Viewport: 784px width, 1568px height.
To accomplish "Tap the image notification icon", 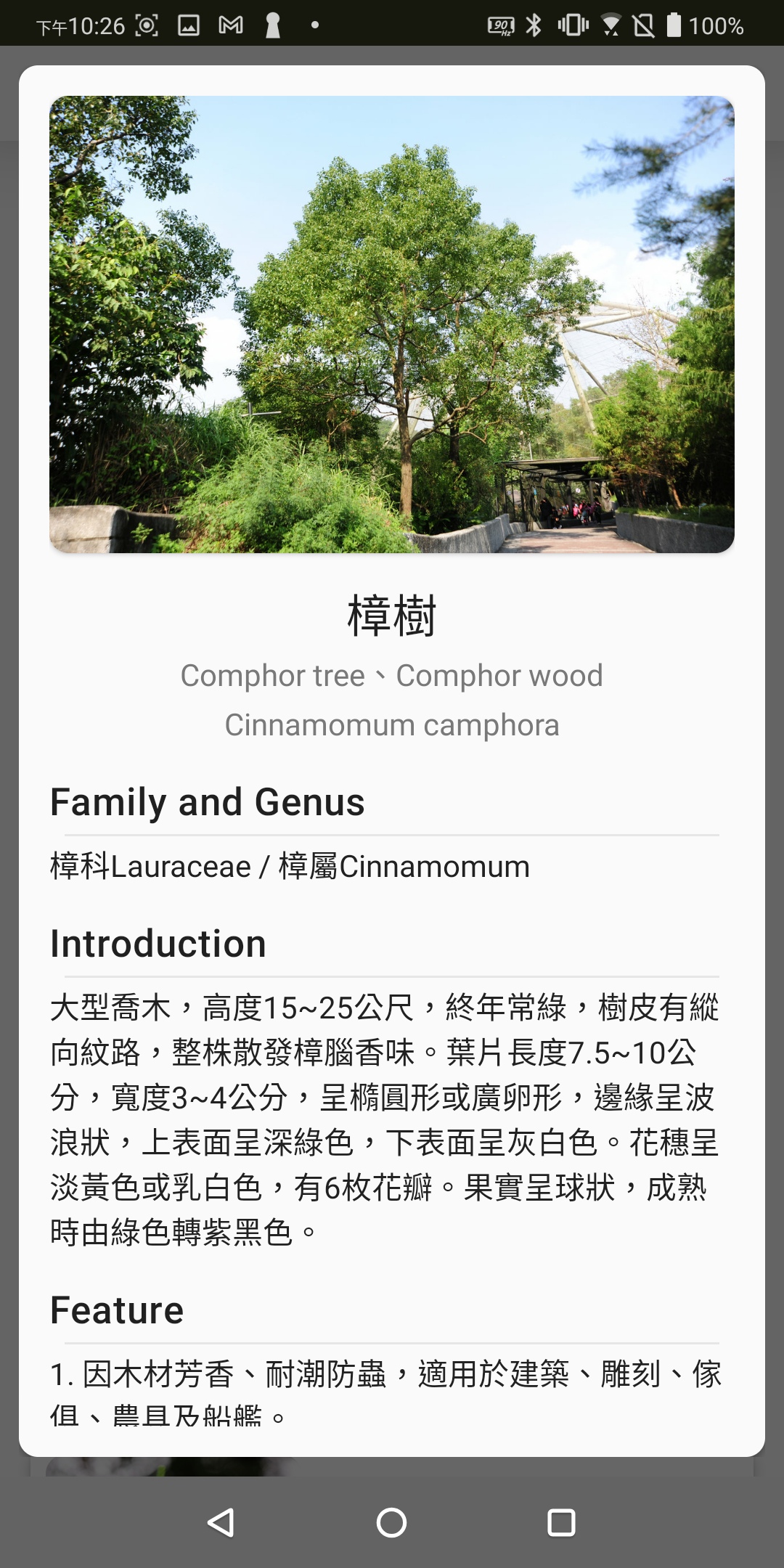I will point(188,25).
